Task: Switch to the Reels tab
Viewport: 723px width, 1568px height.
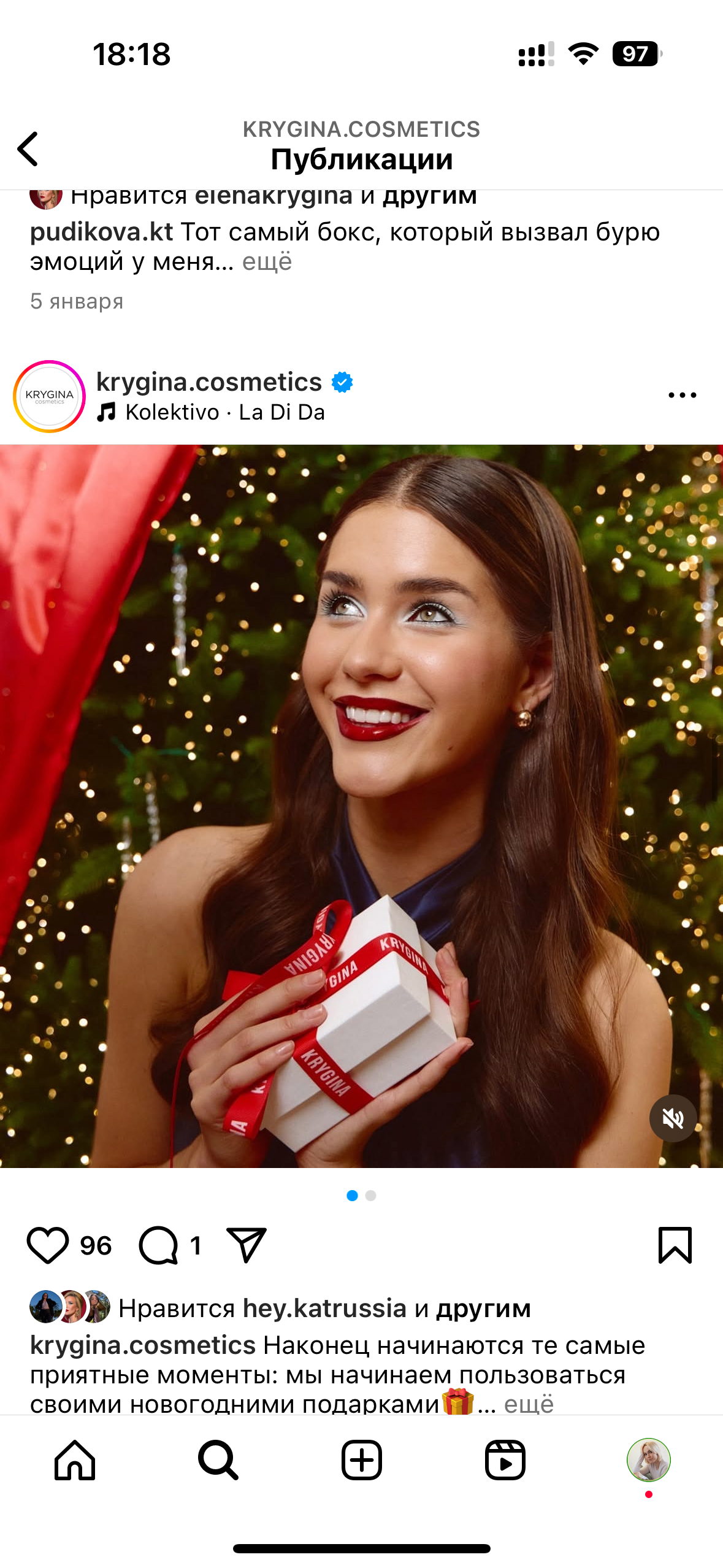Action: (x=505, y=1460)
